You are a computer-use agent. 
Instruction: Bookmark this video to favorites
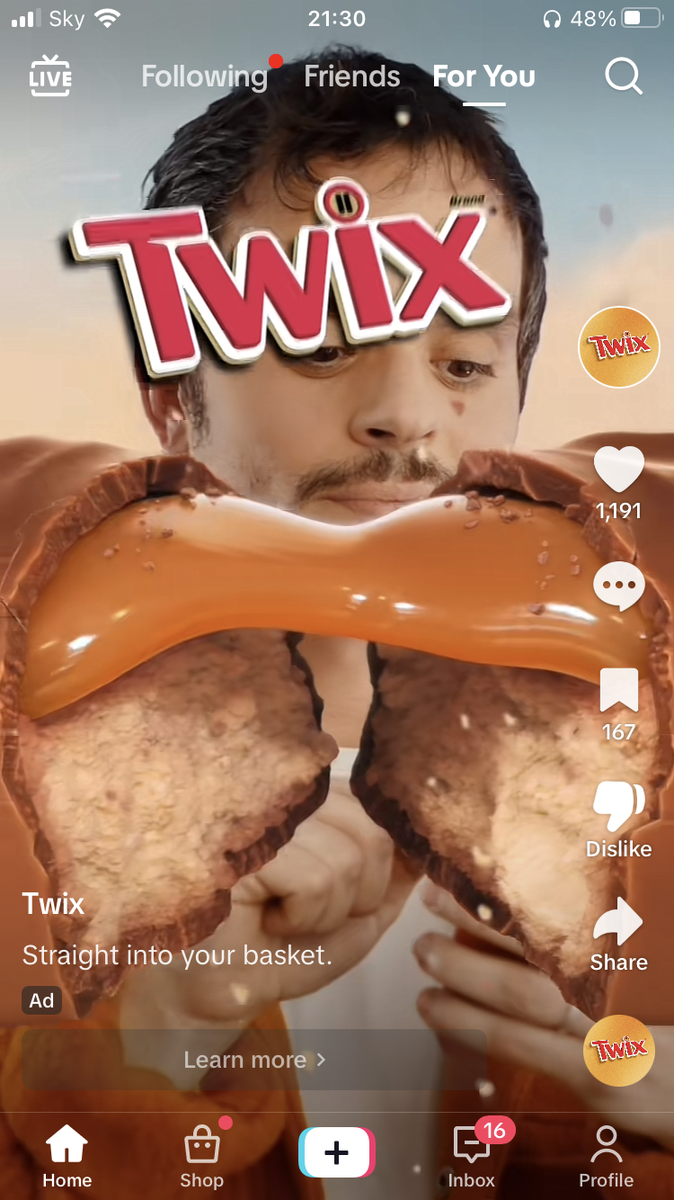coord(619,692)
